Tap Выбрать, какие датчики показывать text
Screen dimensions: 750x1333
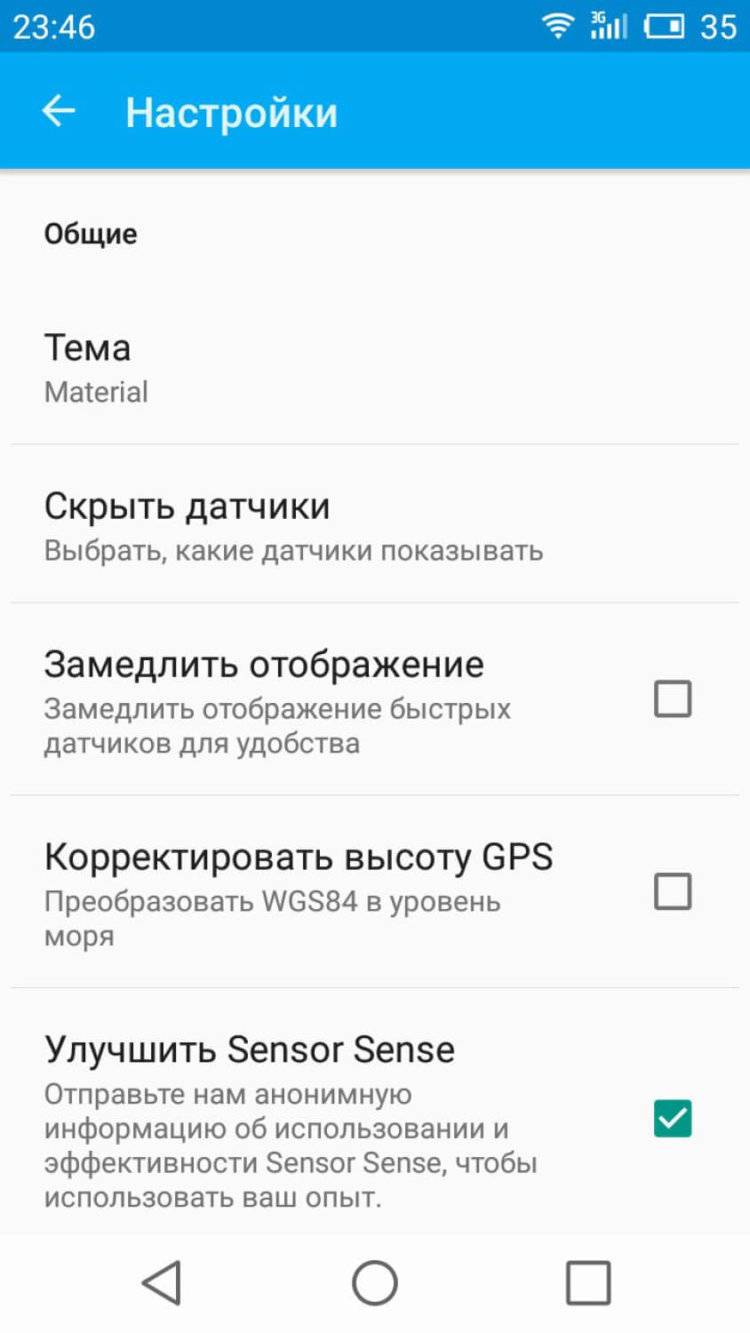click(292, 550)
